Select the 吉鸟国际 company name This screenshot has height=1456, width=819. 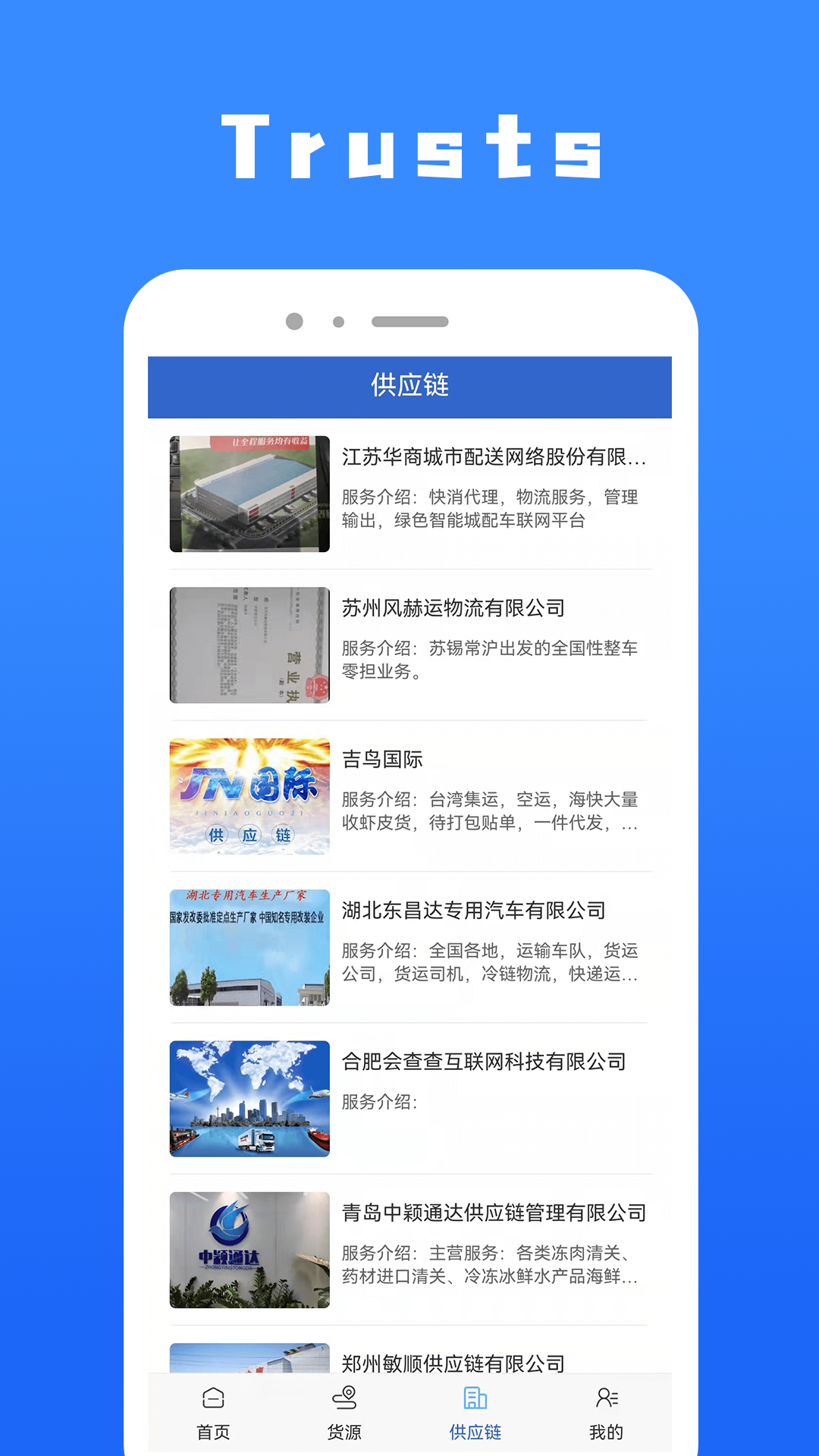(382, 759)
